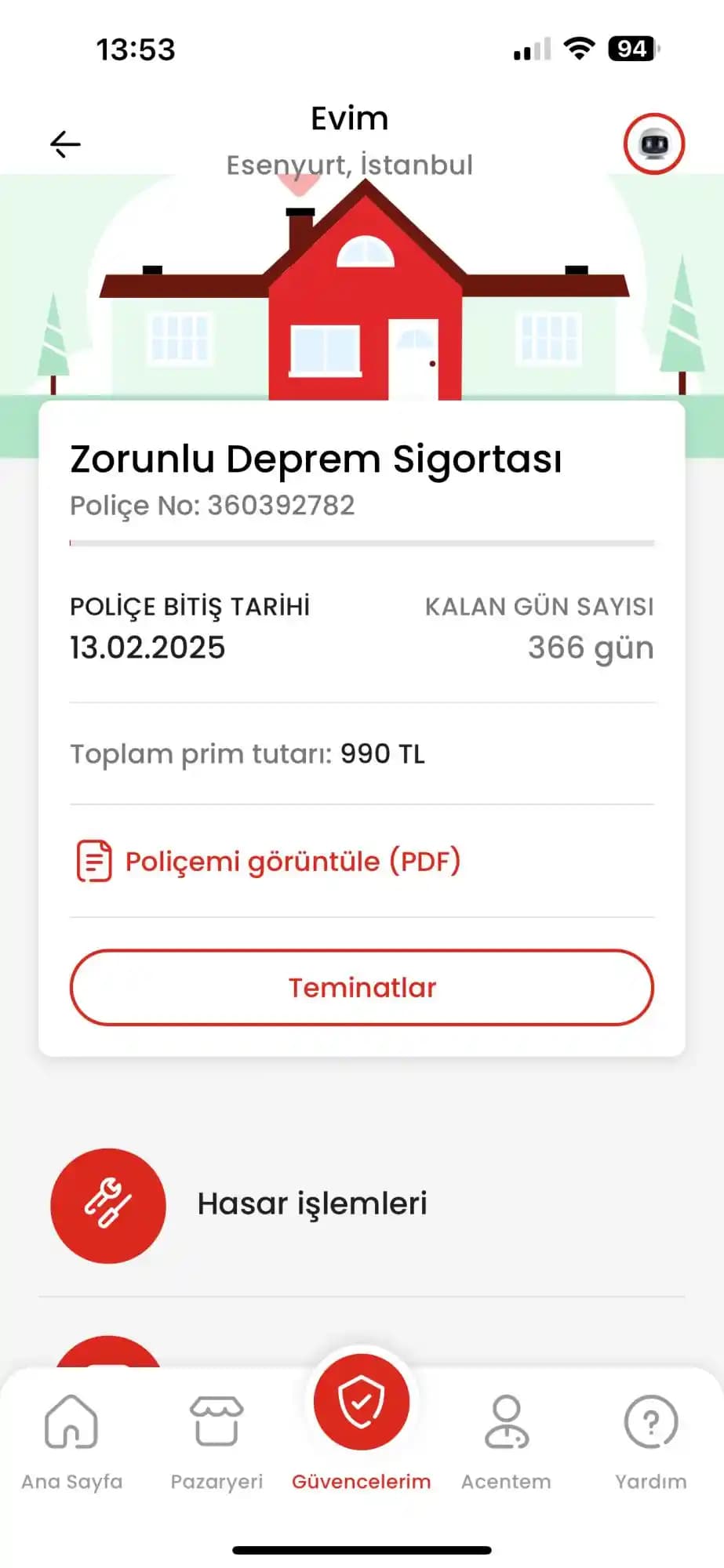
Task: Select Acentem from the bottom navigation
Action: [506, 1450]
